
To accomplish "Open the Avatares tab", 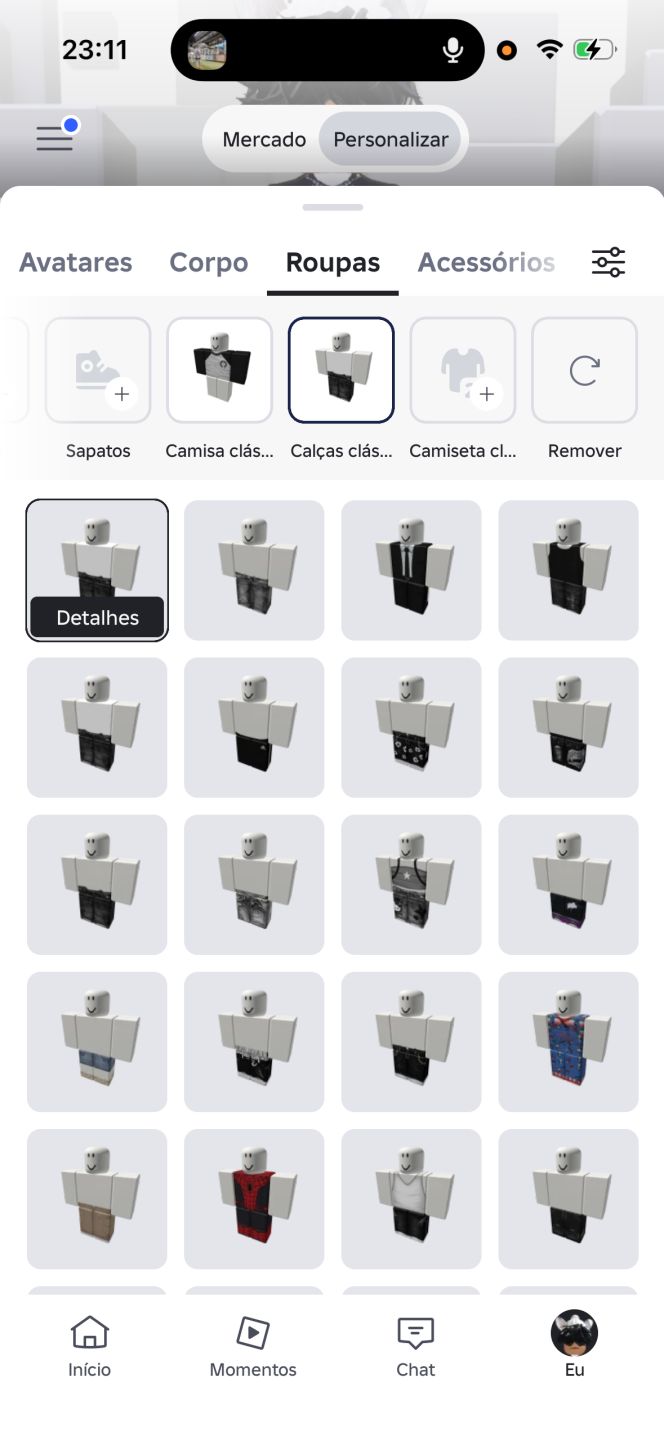I will coord(76,263).
